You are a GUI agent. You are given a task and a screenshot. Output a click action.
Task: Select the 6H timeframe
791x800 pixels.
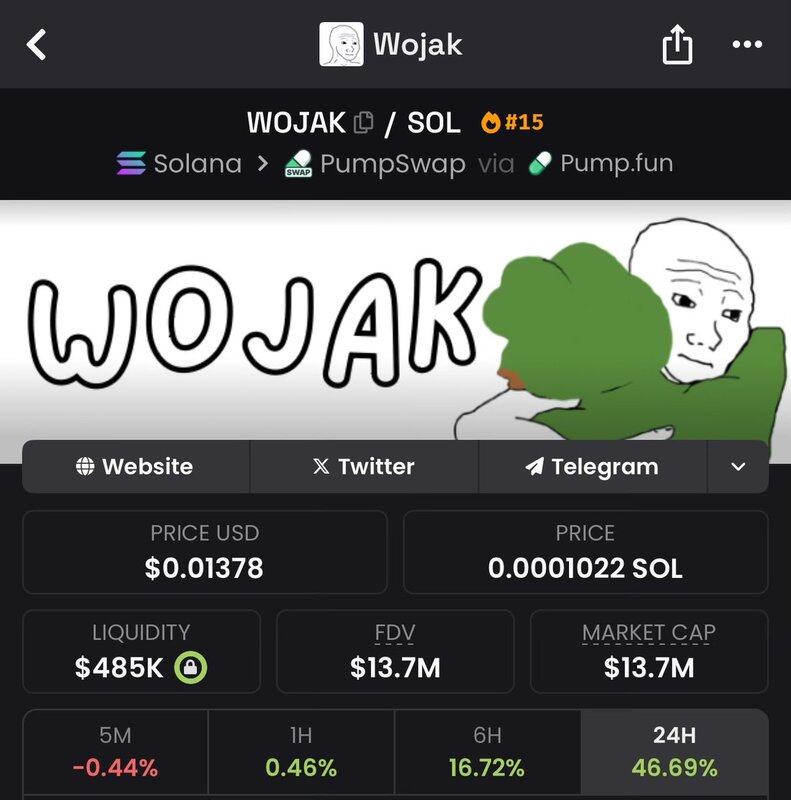tap(487, 752)
